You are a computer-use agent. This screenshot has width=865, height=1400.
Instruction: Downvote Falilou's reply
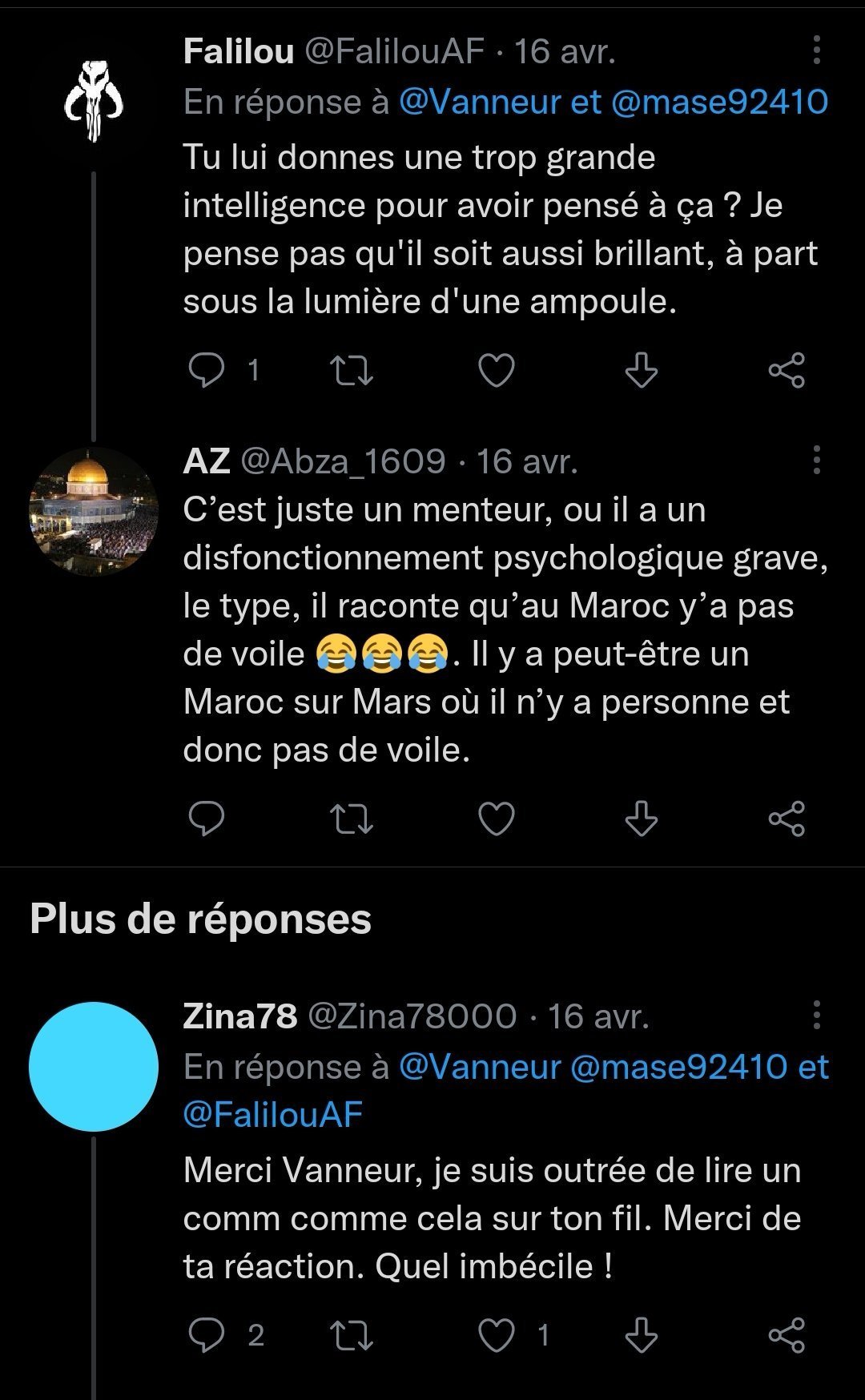pos(641,371)
